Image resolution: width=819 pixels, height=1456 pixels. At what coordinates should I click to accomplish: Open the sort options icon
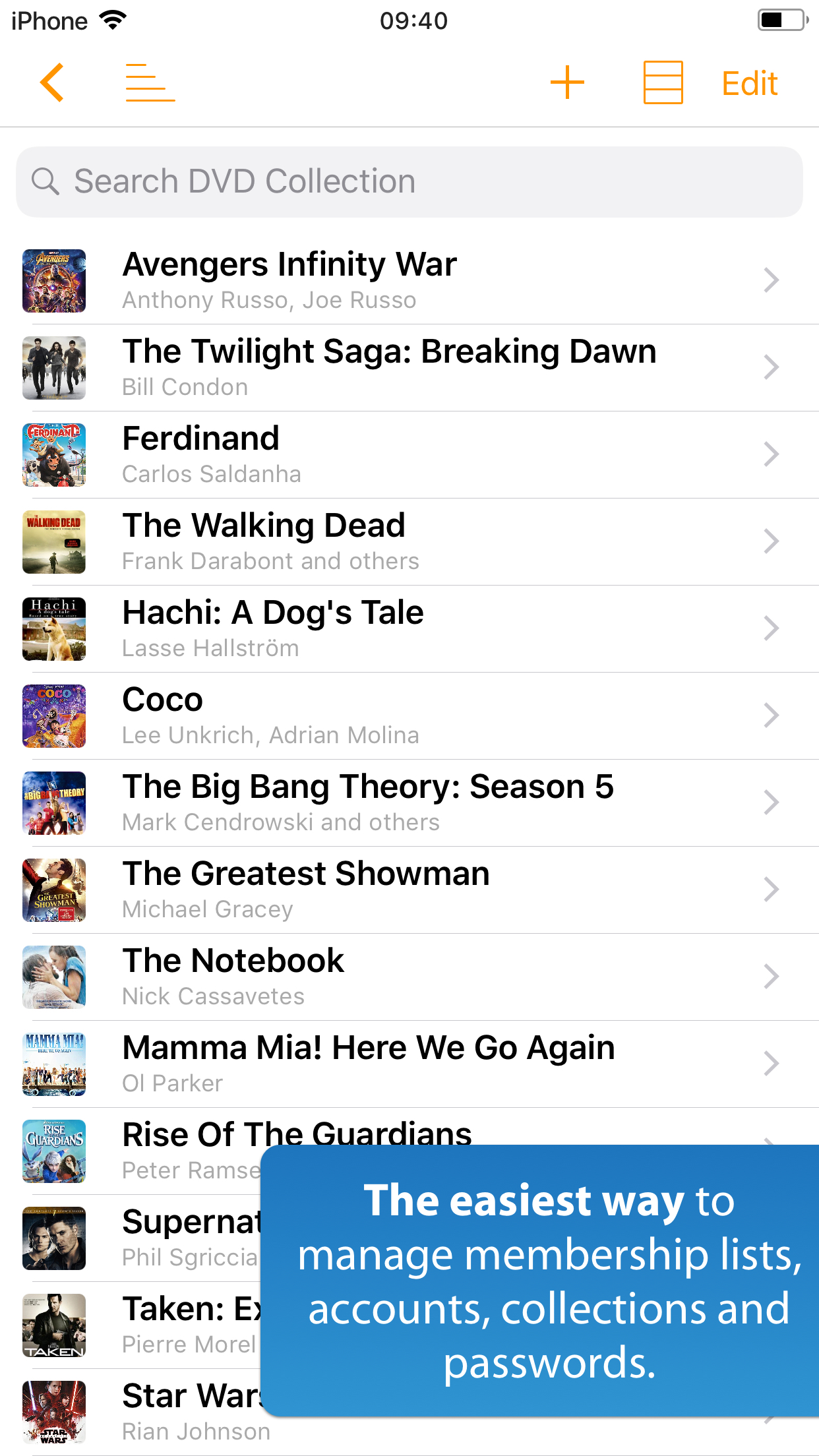point(150,83)
